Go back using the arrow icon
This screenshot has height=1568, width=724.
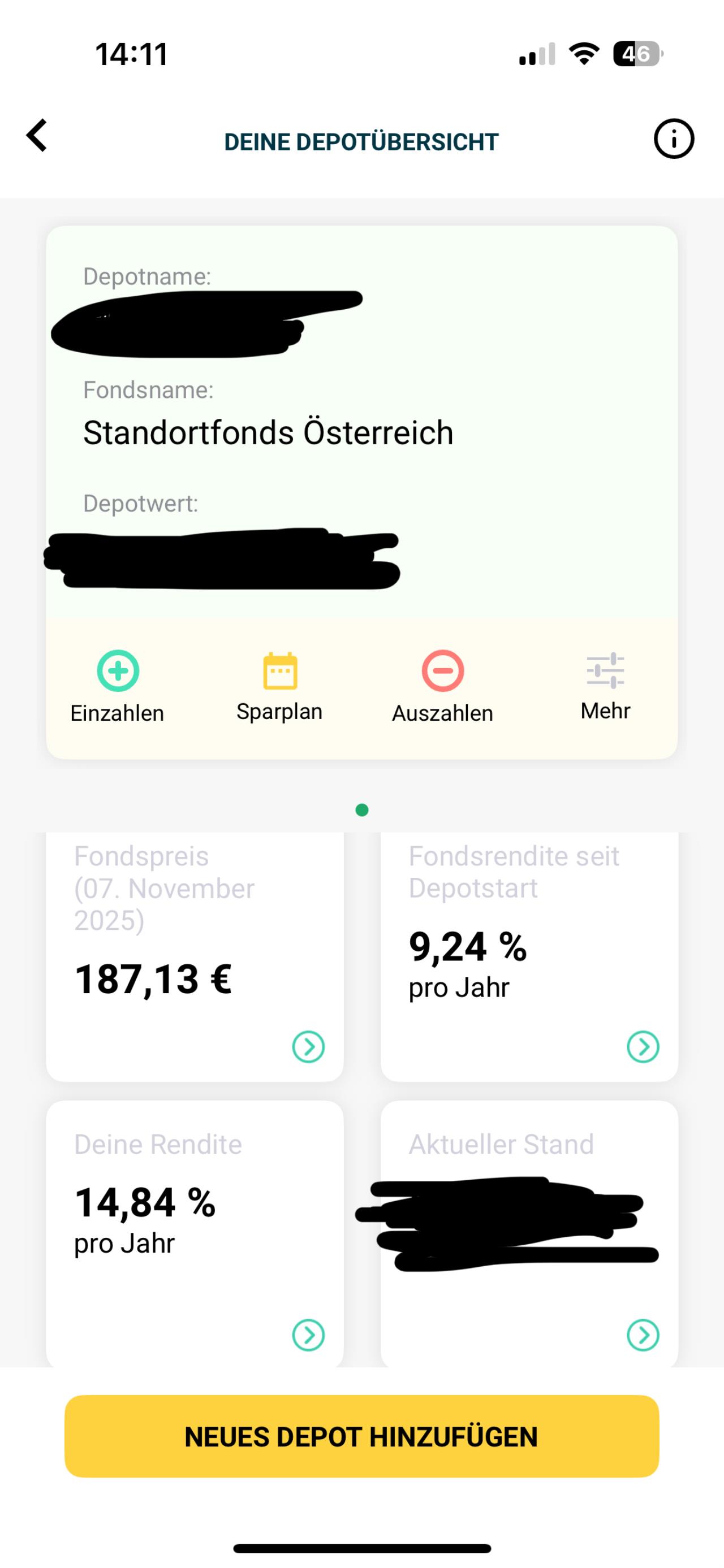pyautogui.click(x=37, y=135)
